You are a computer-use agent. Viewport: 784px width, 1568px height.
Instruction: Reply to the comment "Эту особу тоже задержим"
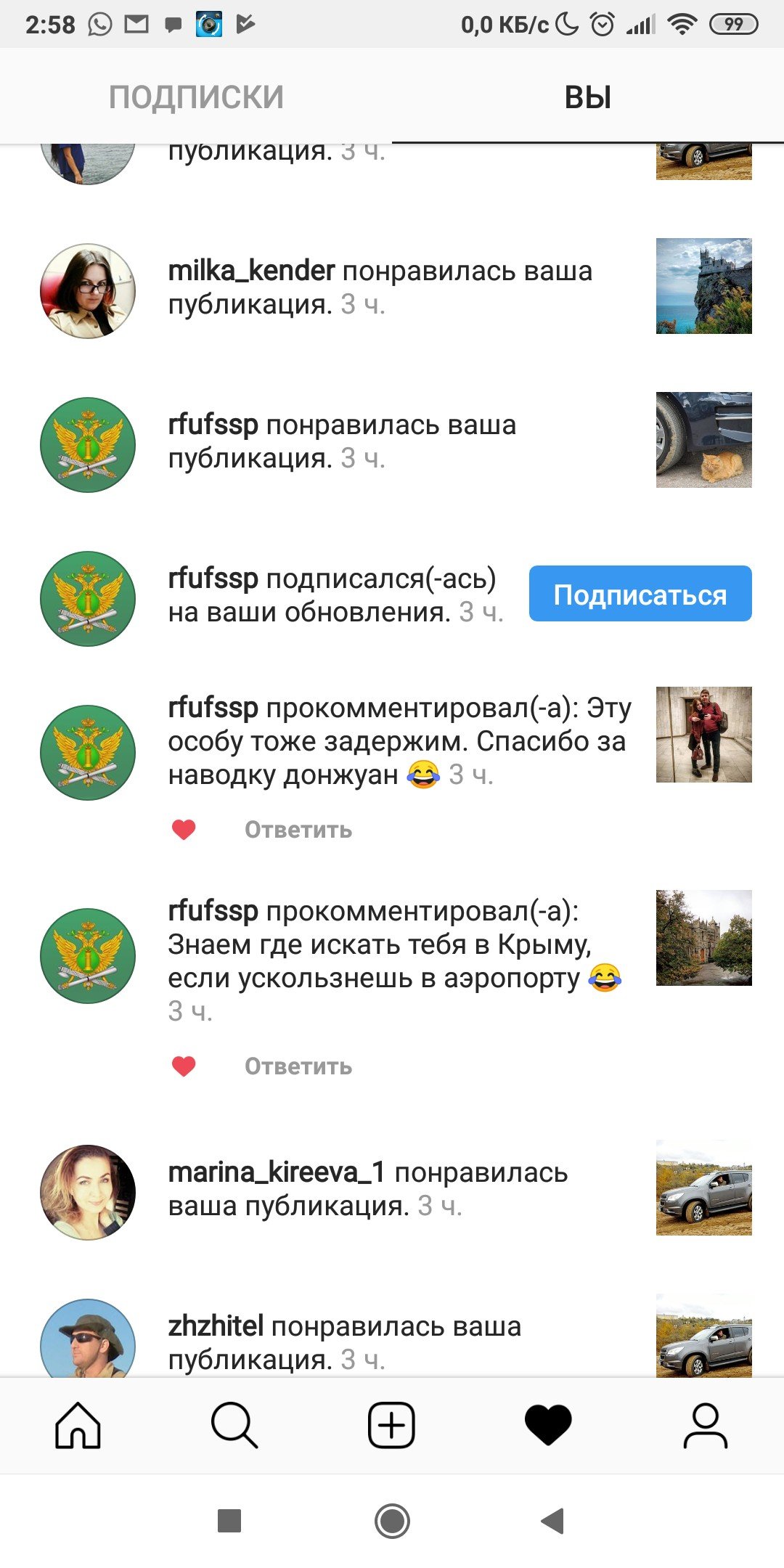click(298, 830)
